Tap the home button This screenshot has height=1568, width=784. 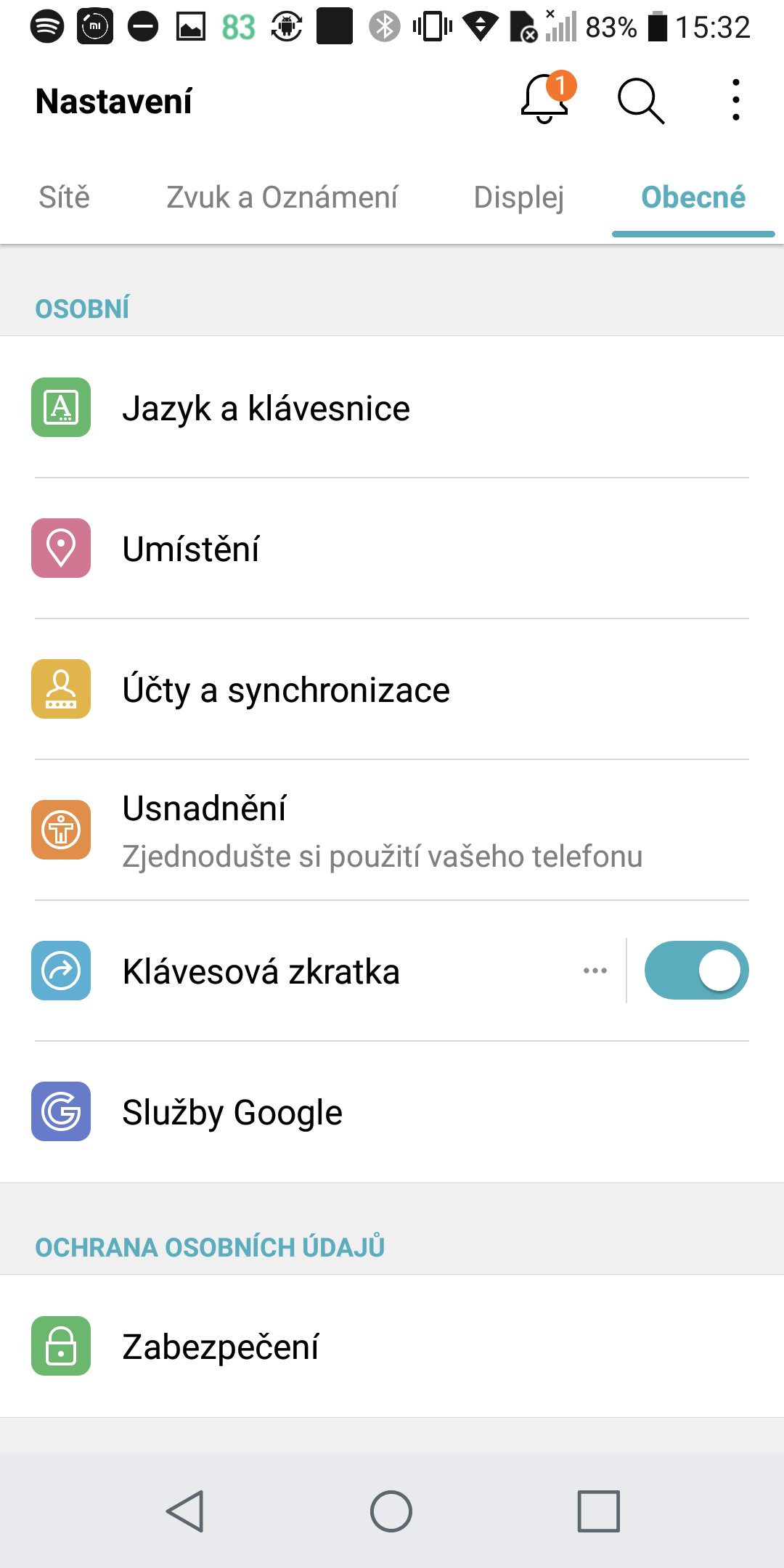coord(391,1511)
